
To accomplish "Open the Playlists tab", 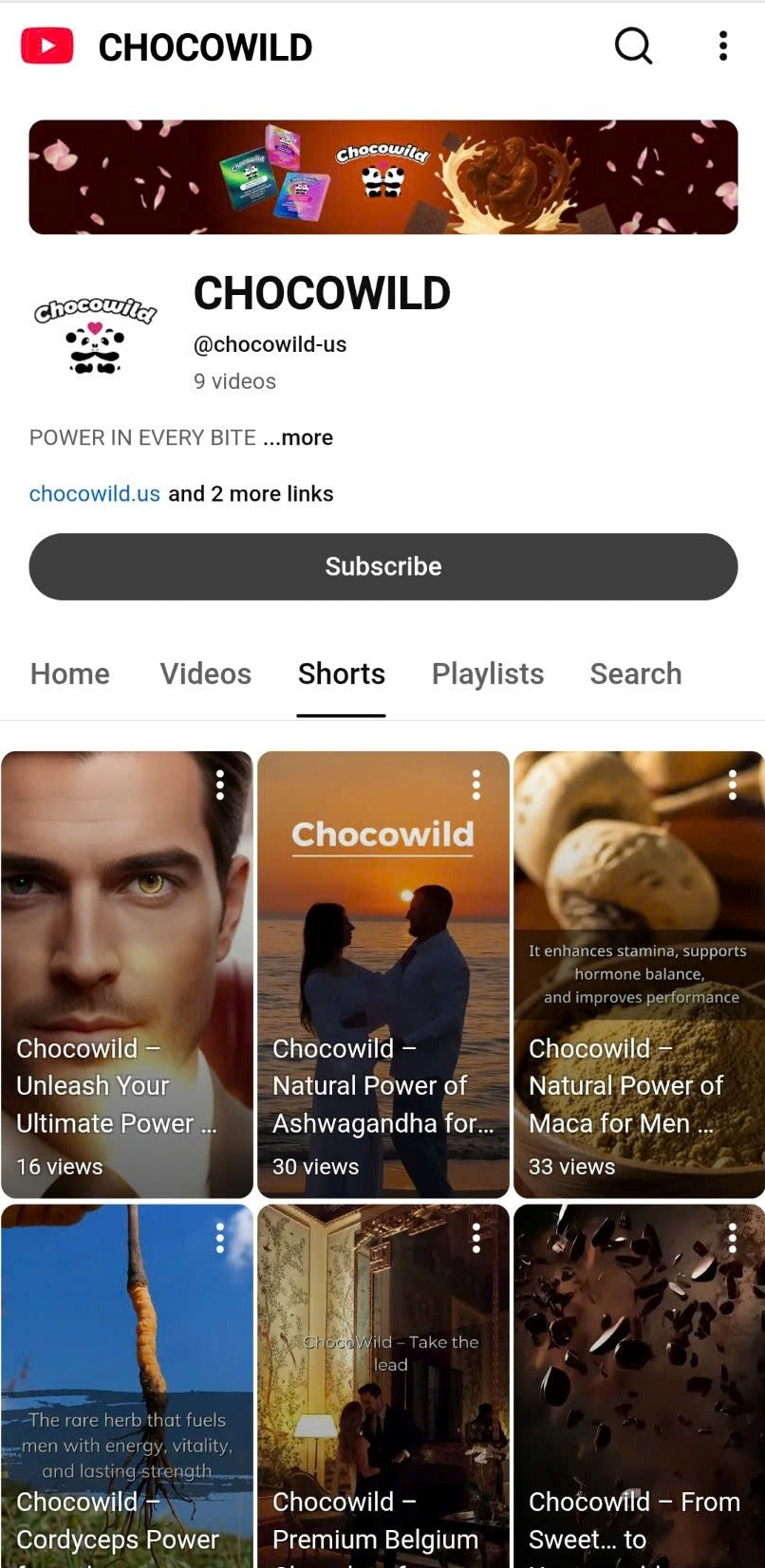I will (x=488, y=673).
